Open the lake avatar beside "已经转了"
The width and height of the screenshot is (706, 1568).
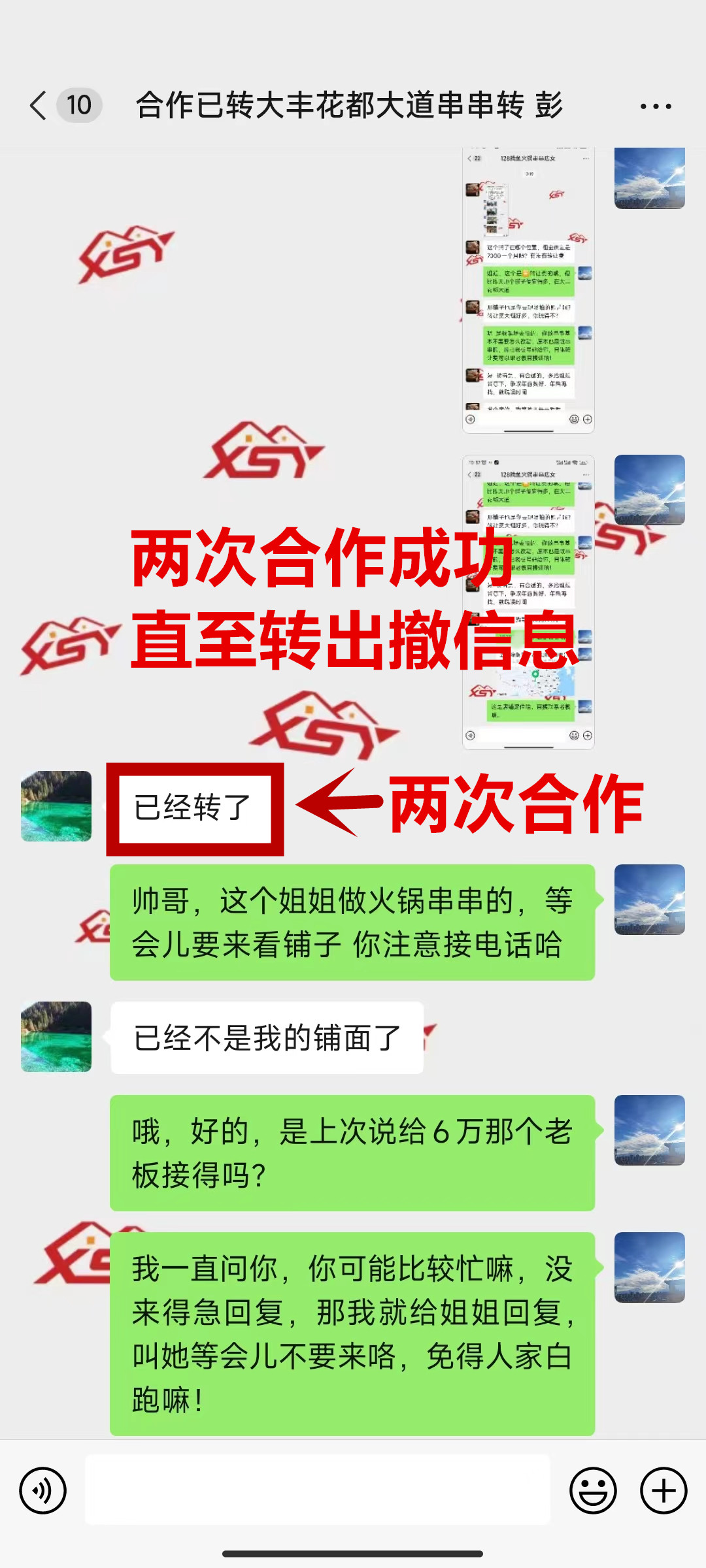(56, 806)
